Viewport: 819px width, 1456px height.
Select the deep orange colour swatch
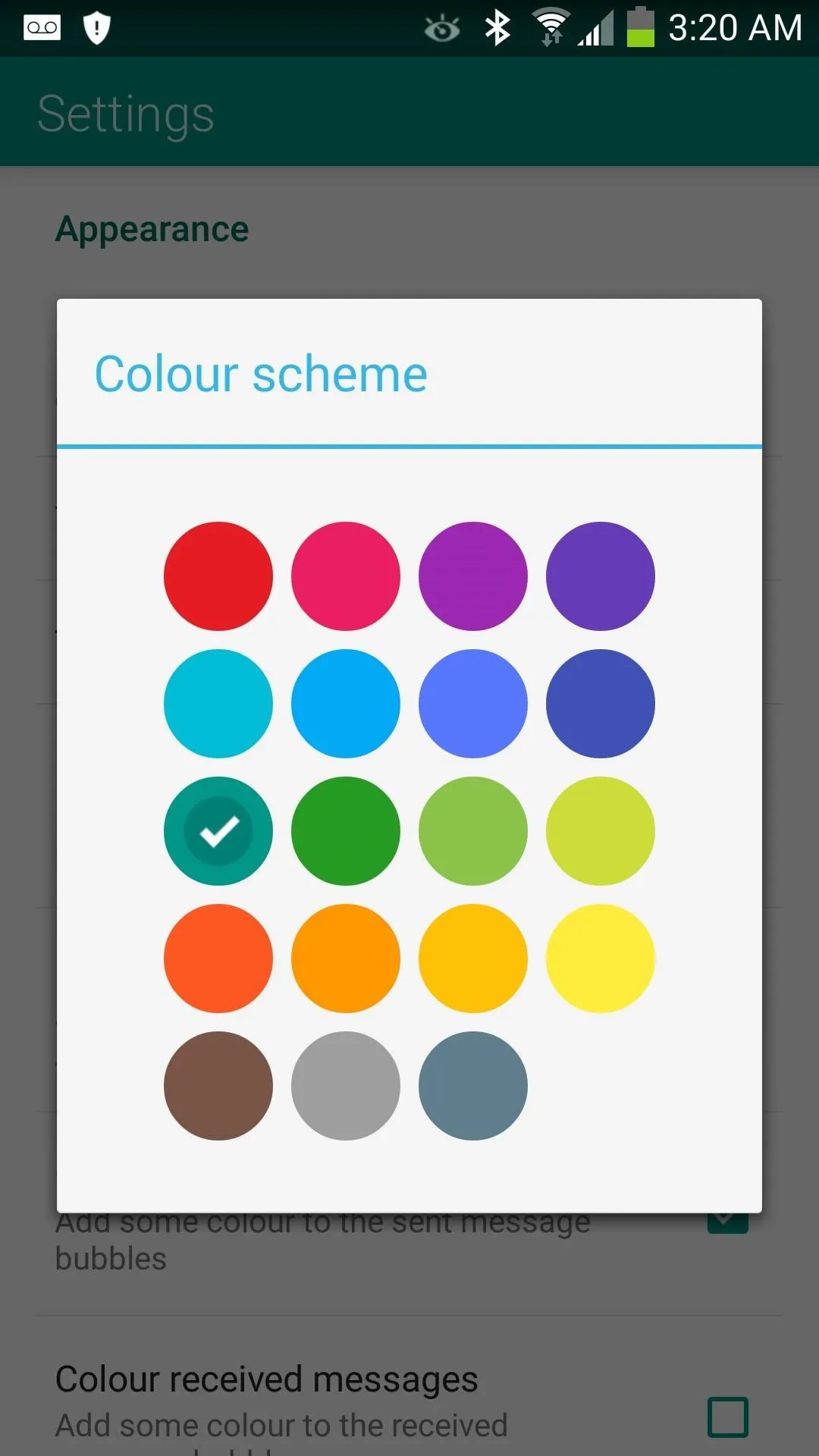pyautogui.click(x=218, y=959)
